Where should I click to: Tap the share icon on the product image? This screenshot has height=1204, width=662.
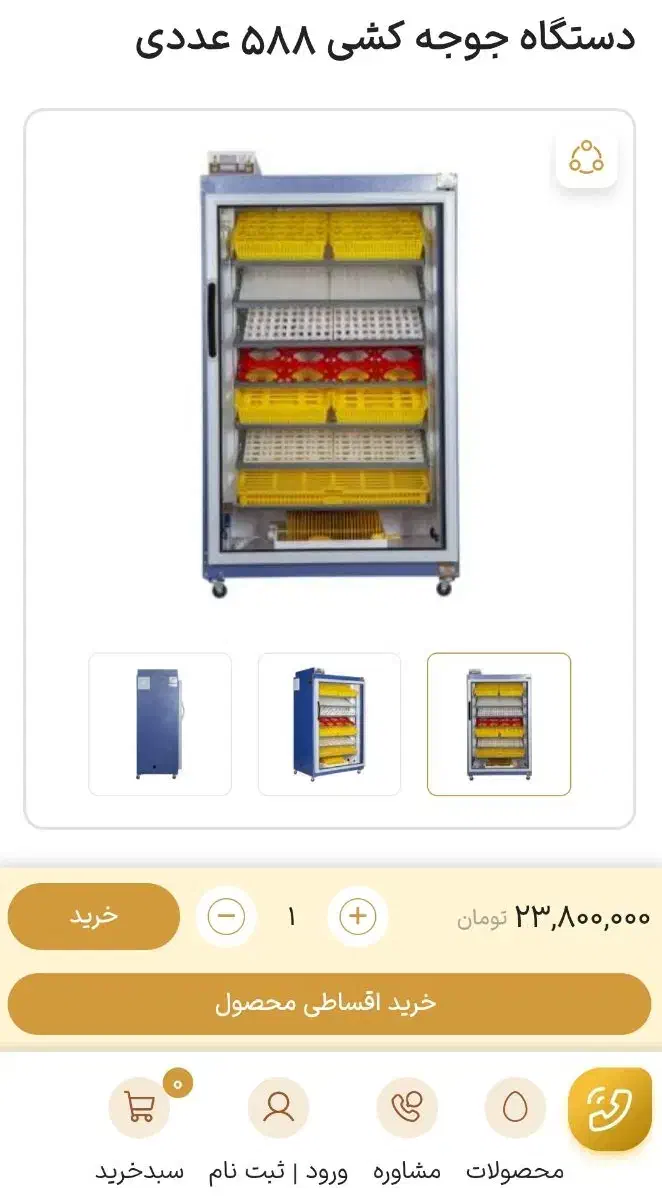coord(586,157)
